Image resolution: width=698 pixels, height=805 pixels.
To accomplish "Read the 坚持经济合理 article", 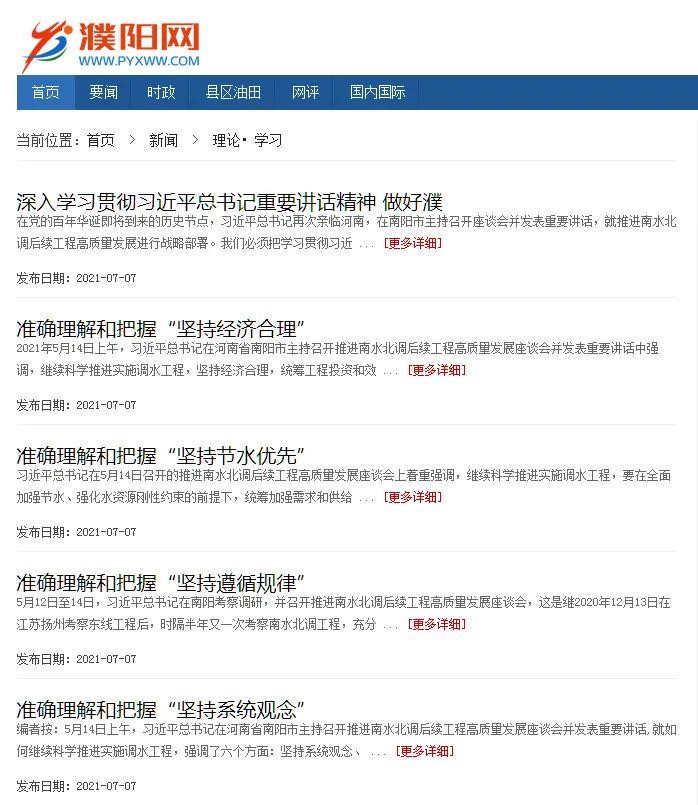I will (x=161, y=328).
